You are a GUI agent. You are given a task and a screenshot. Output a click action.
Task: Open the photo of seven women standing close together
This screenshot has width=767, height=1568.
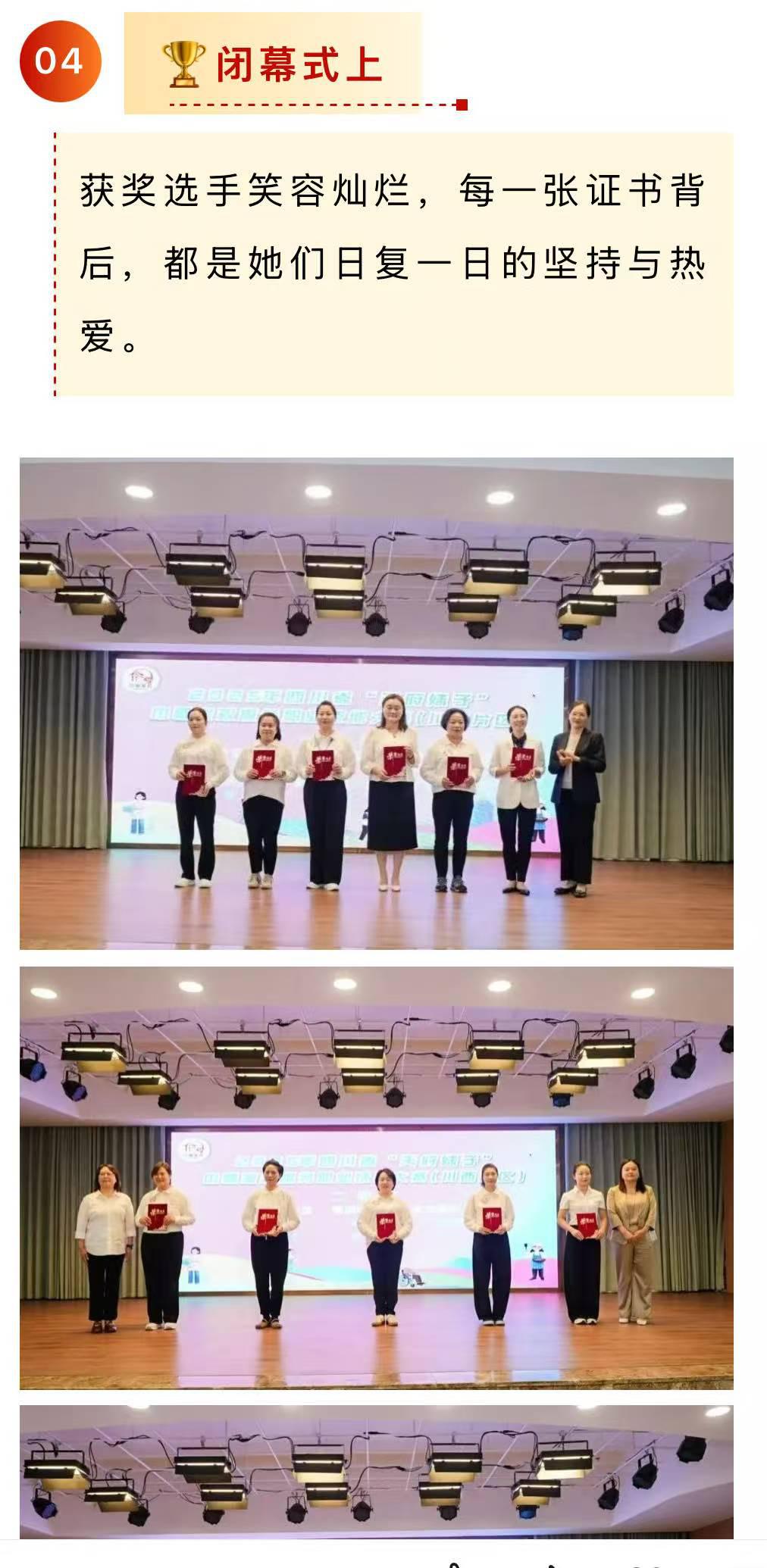click(377, 703)
